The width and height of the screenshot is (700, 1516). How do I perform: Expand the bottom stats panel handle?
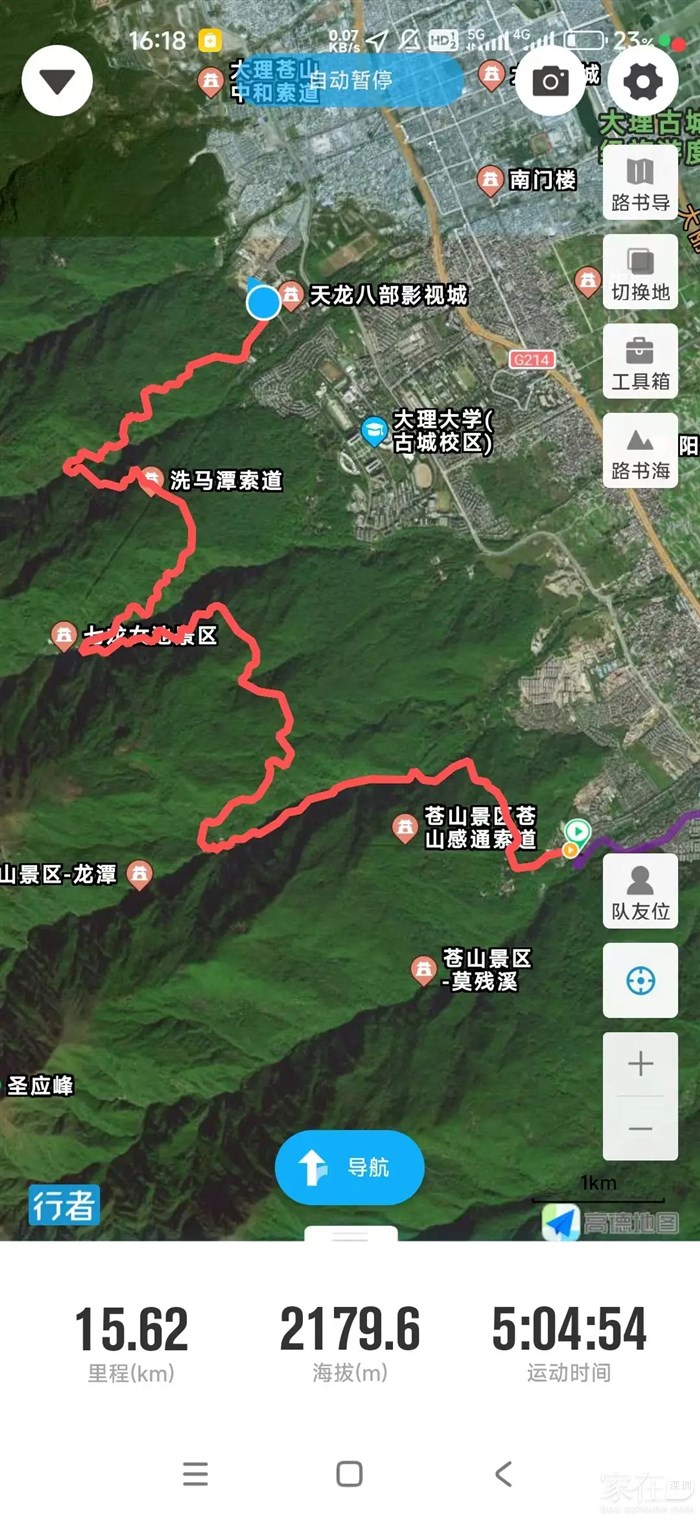click(350, 1237)
